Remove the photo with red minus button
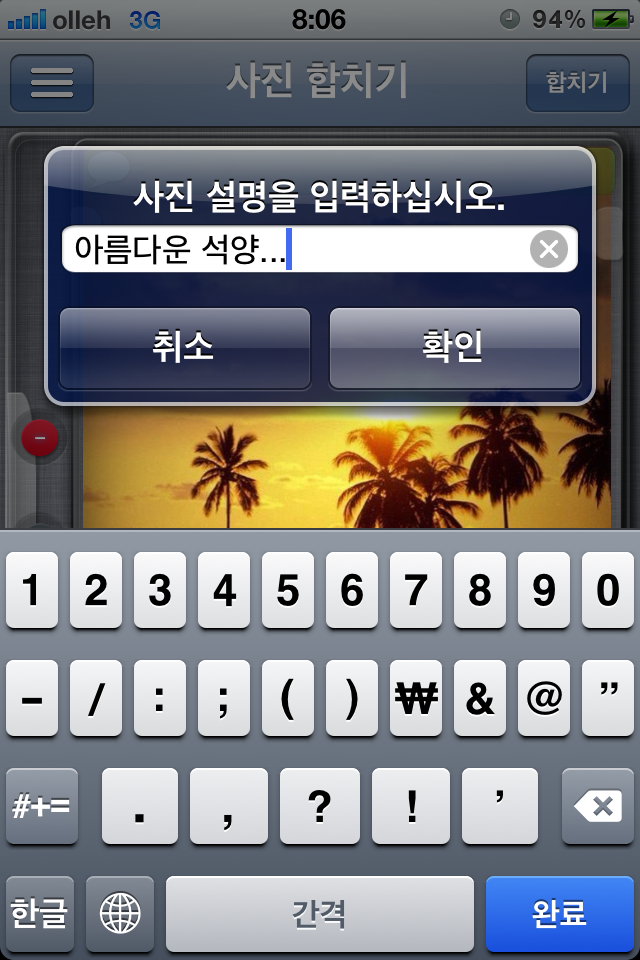 (41, 437)
